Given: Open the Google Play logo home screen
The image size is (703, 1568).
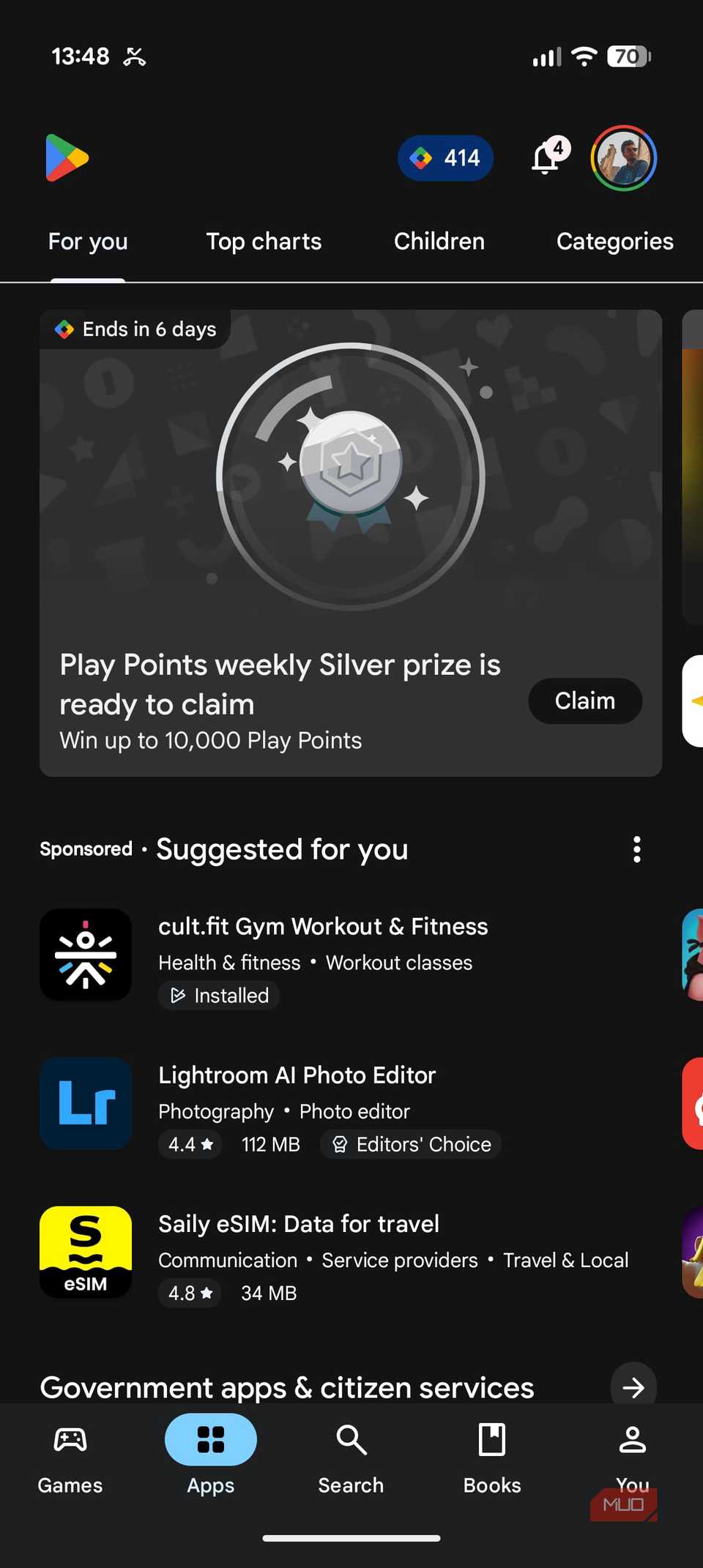Looking at the screenshot, I should 67,158.
